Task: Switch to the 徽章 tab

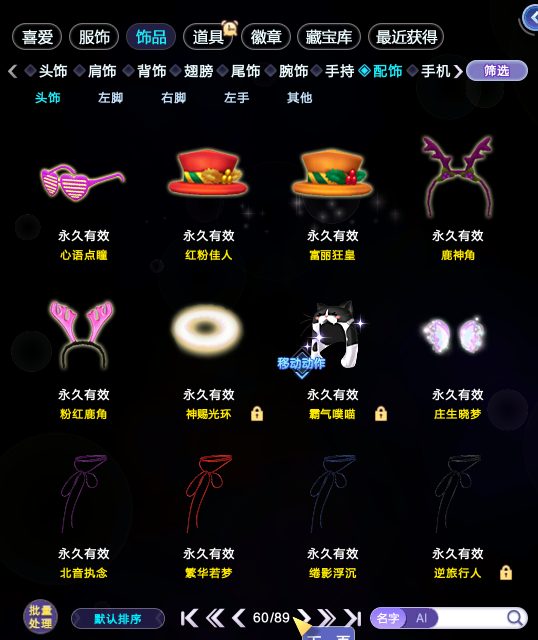Action: (x=266, y=37)
